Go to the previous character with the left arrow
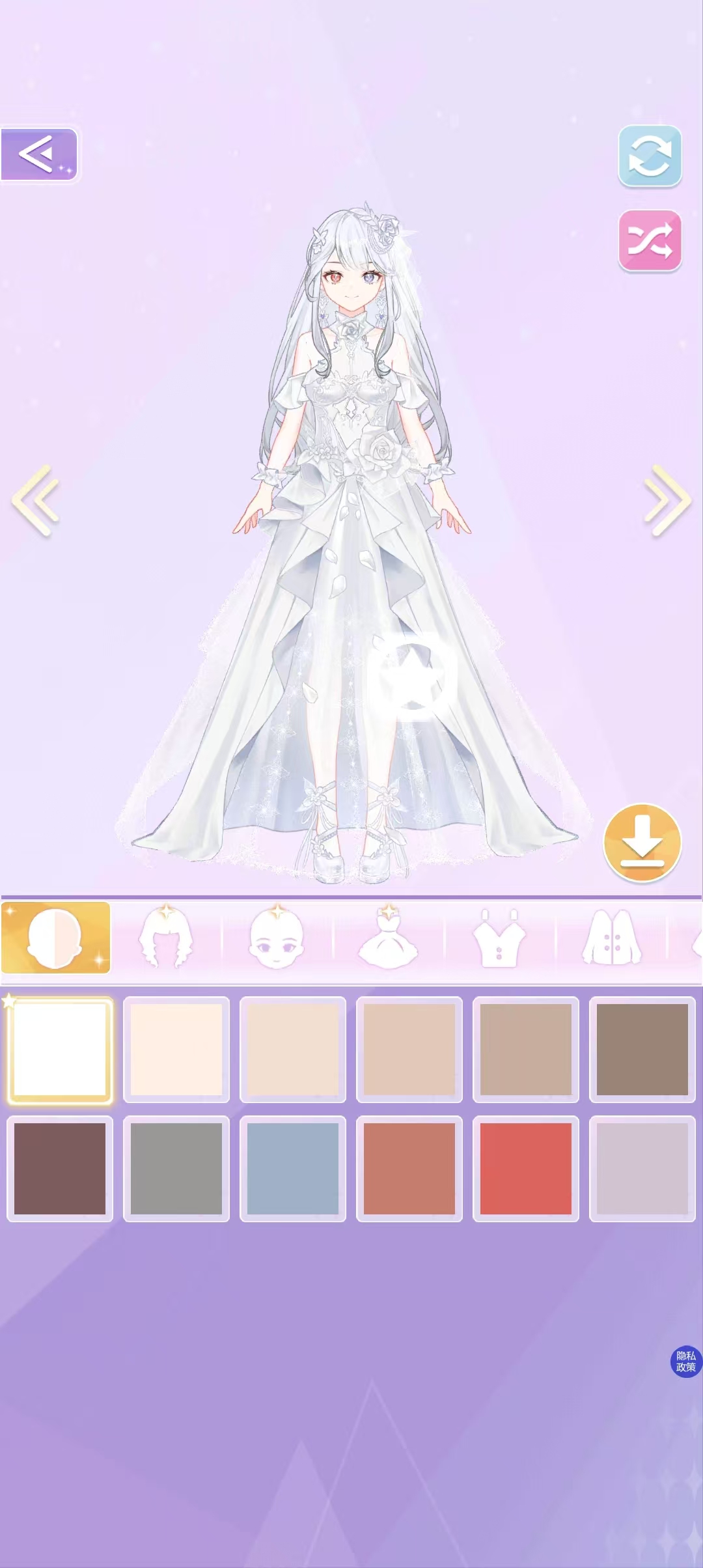The height and width of the screenshot is (1568, 703). (36, 500)
